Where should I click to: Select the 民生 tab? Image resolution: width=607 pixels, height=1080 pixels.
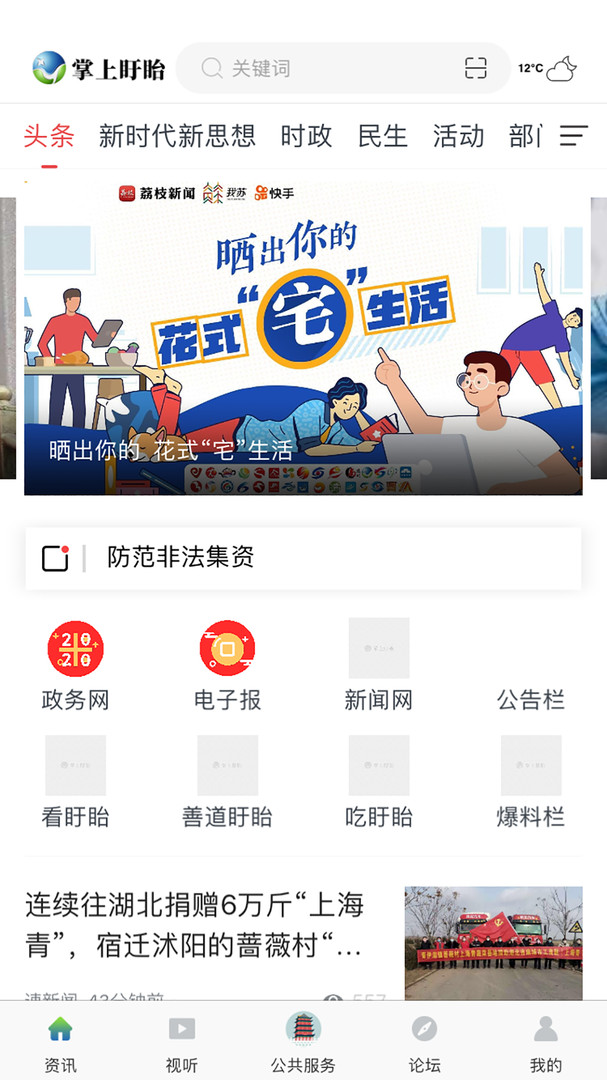pyautogui.click(x=383, y=136)
